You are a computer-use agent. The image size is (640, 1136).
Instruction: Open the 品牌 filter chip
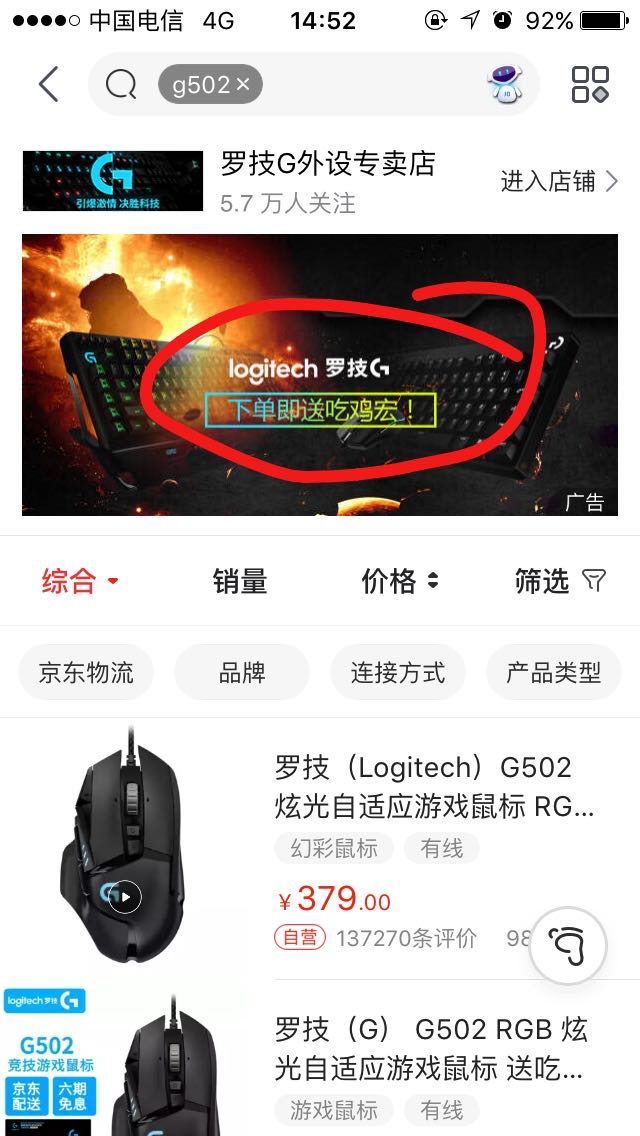click(242, 672)
